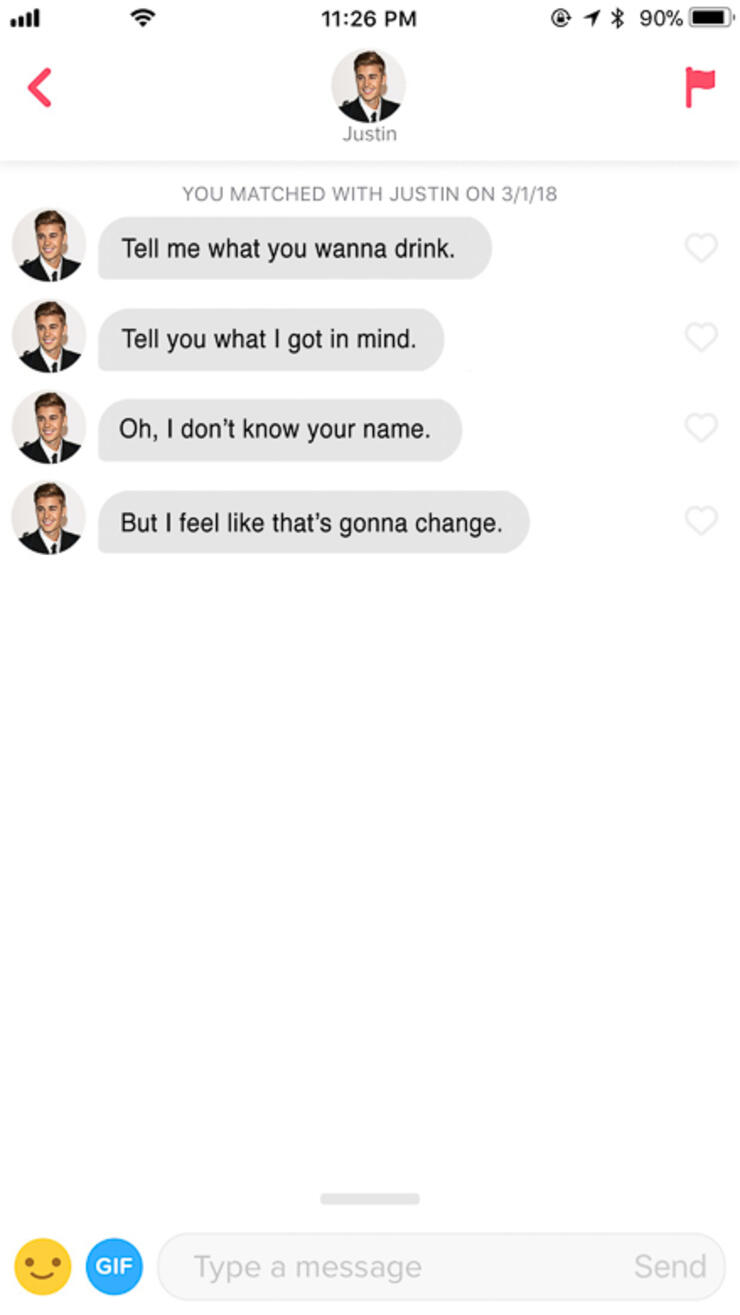Open the emoji picker
740x1315 pixels.
coord(43,1266)
